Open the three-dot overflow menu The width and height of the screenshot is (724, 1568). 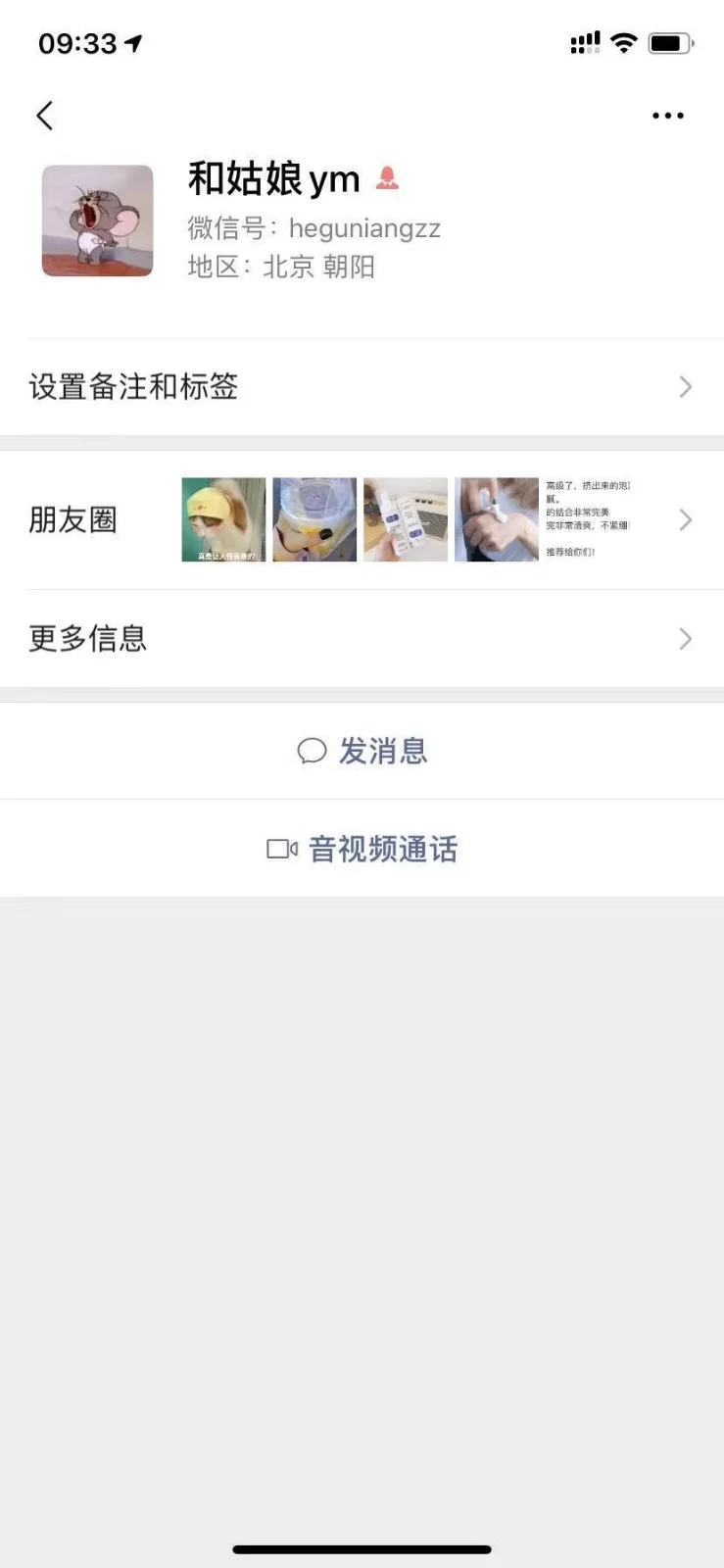(667, 116)
